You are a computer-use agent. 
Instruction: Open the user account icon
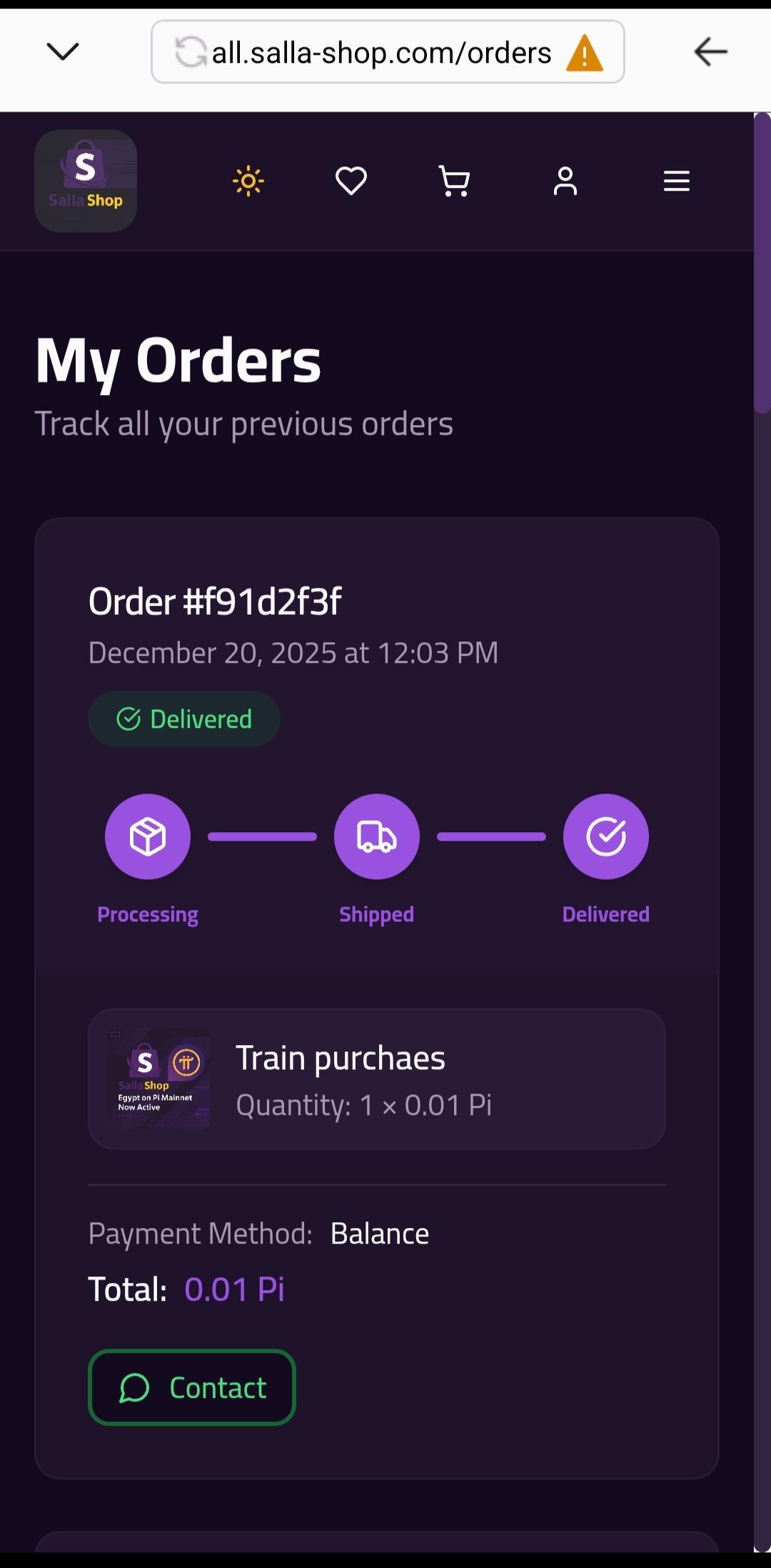tap(565, 181)
